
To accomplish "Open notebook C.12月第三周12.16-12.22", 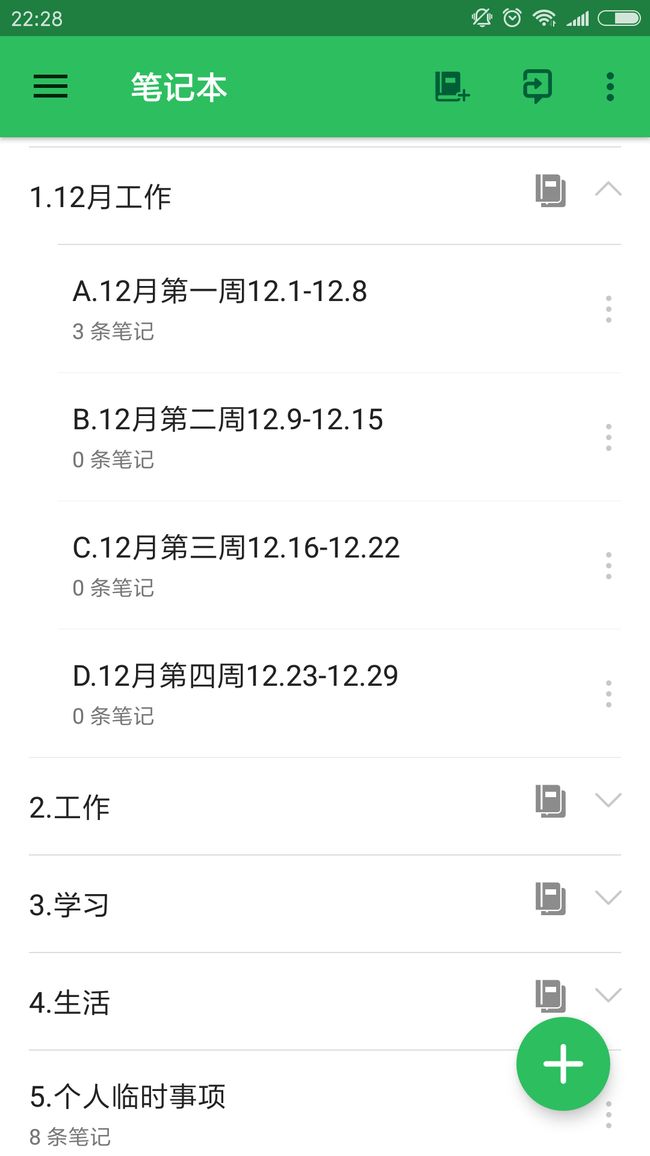I will tap(325, 565).
